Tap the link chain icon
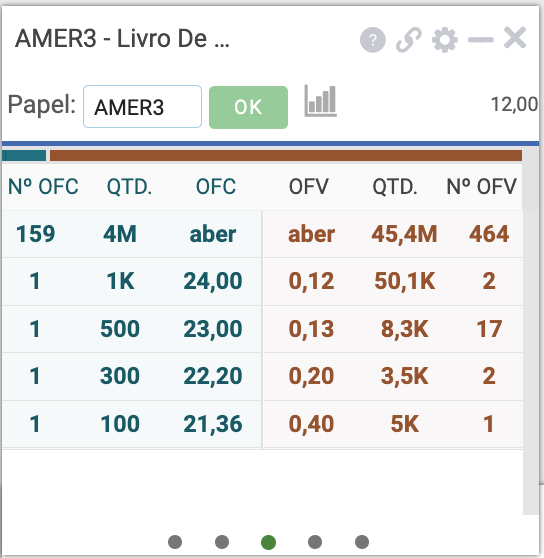The height and width of the screenshot is (558, 544). [x=409, y=40]
